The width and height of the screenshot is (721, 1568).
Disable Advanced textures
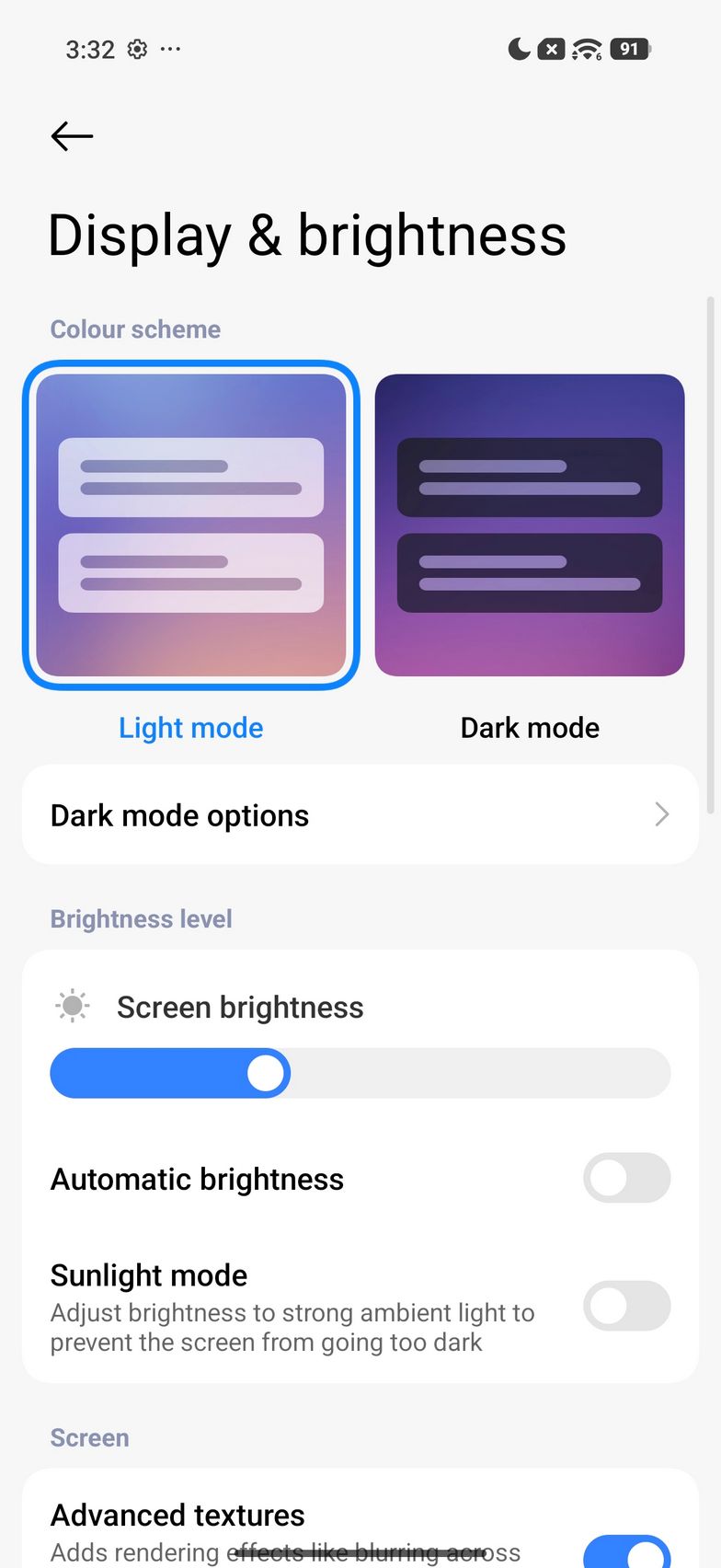pyautogui.click(x=626, y=1551)
